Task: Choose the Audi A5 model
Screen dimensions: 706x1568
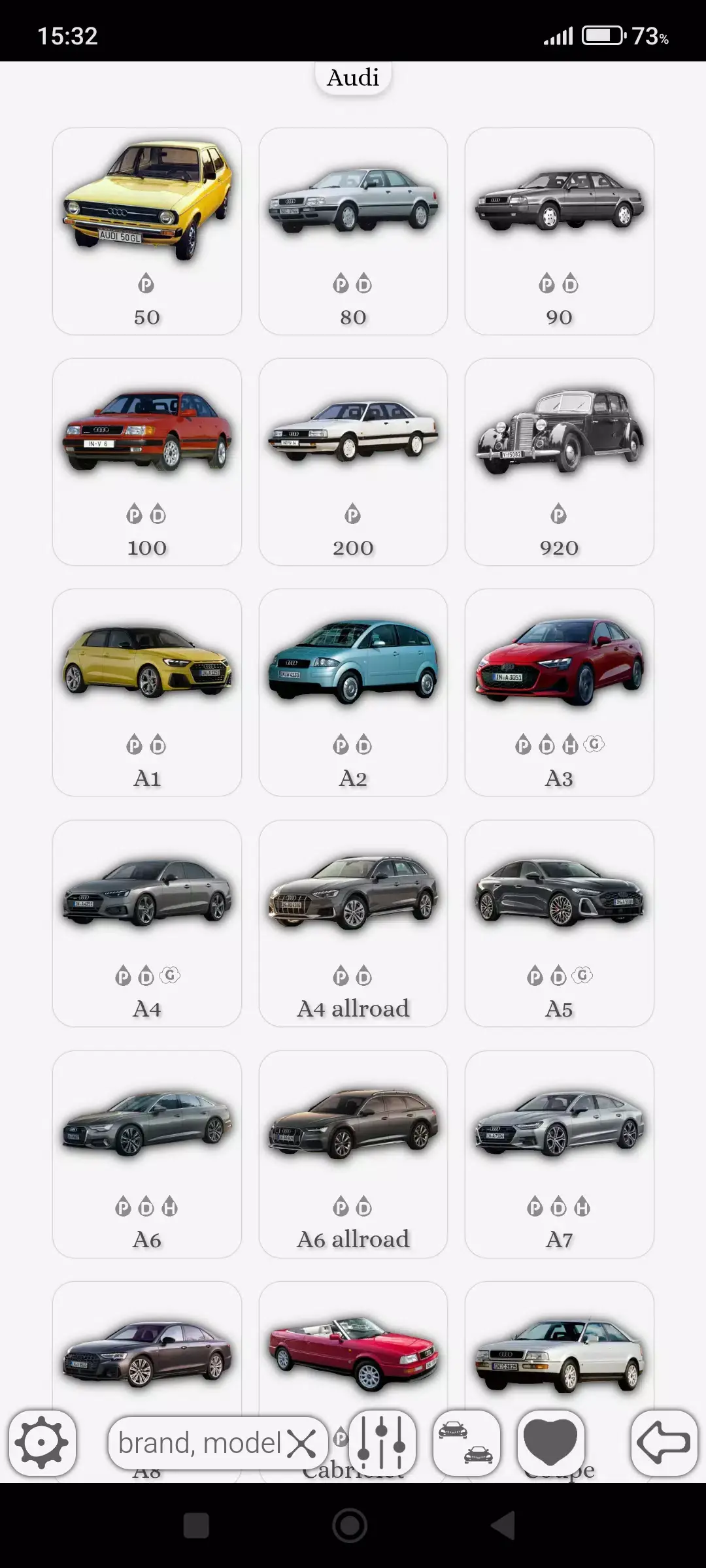Action: point(559,923)
